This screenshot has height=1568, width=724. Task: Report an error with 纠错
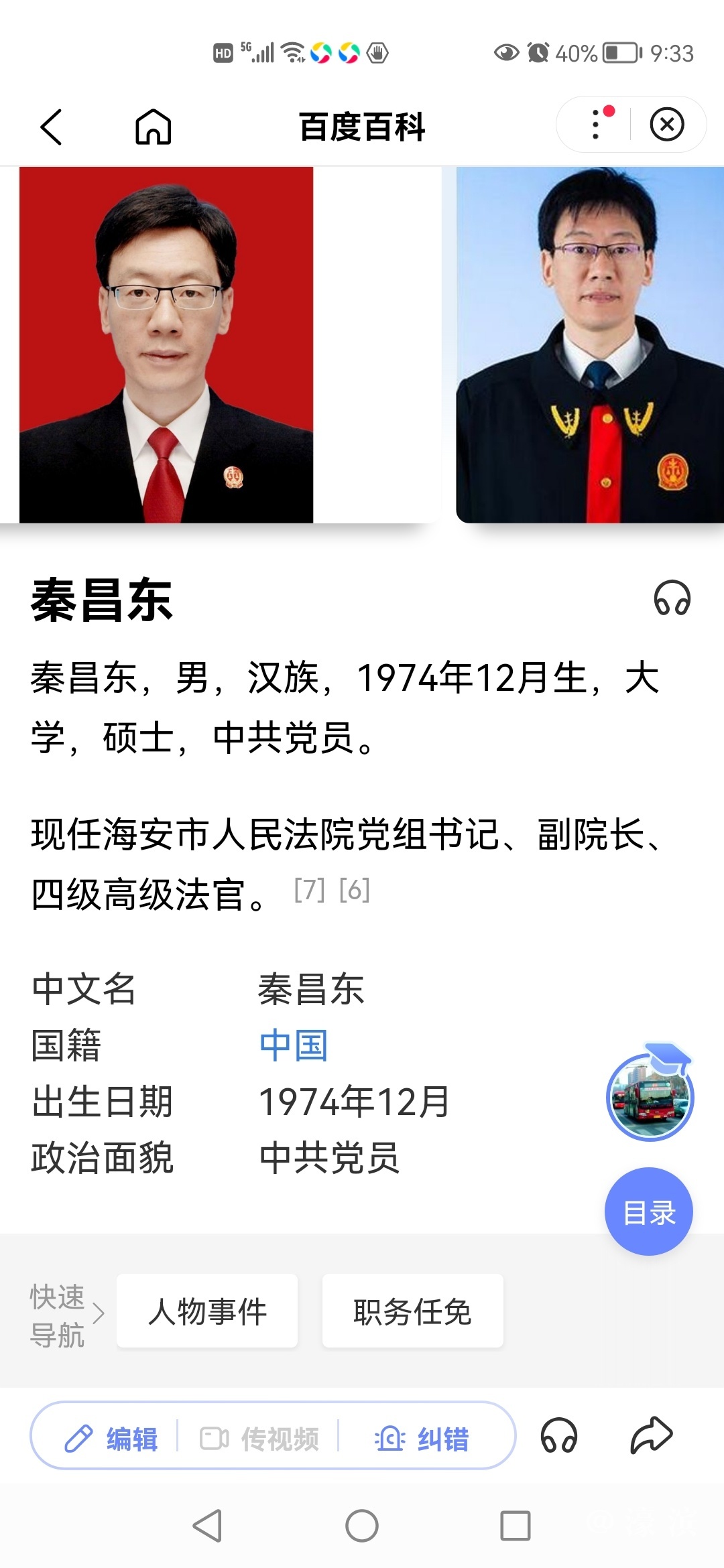coord(422,1438)
